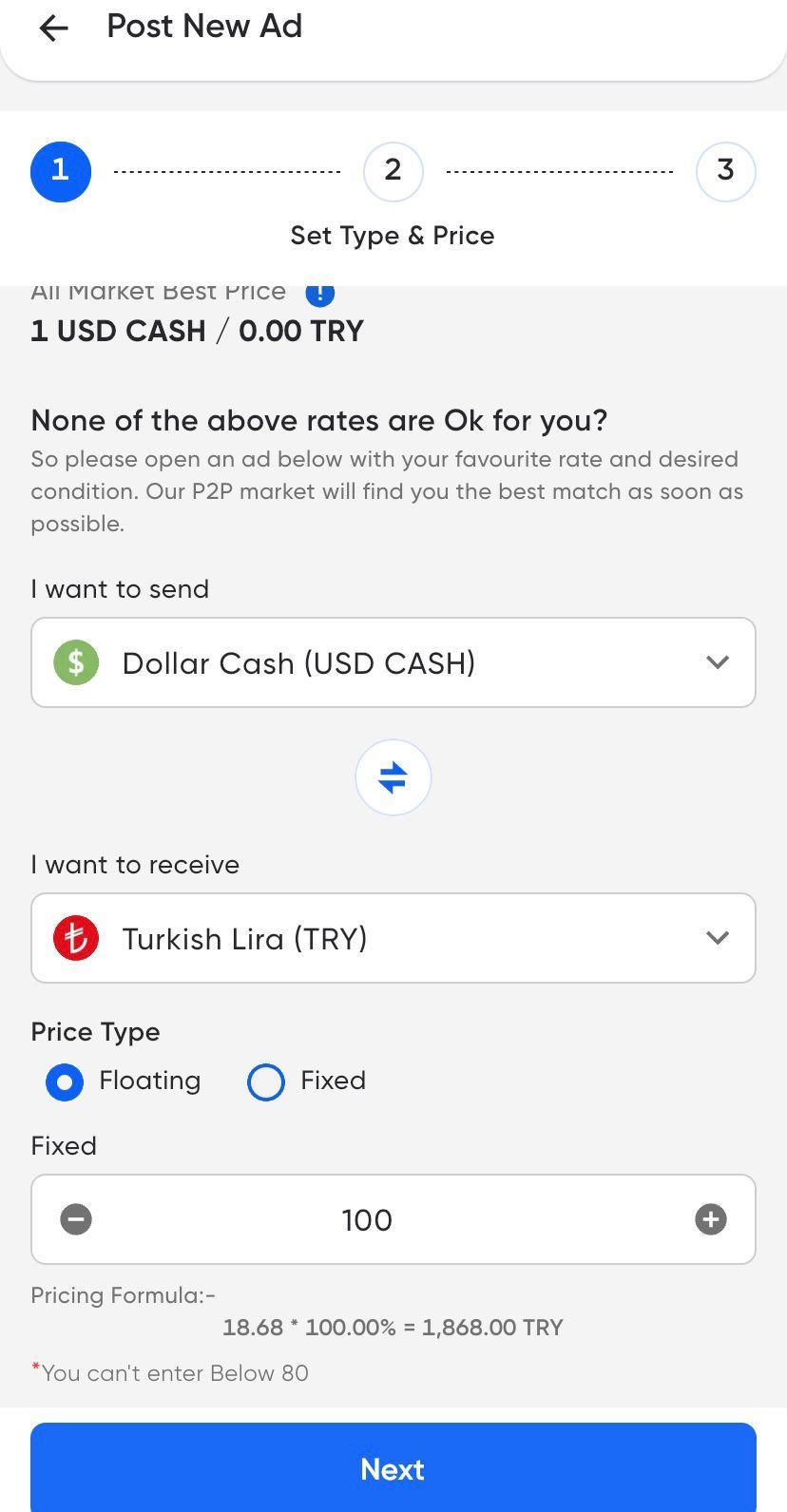Open the All Market Best Price info icon
This screenshot has width=787, height=1512.
tap(319, 294)
